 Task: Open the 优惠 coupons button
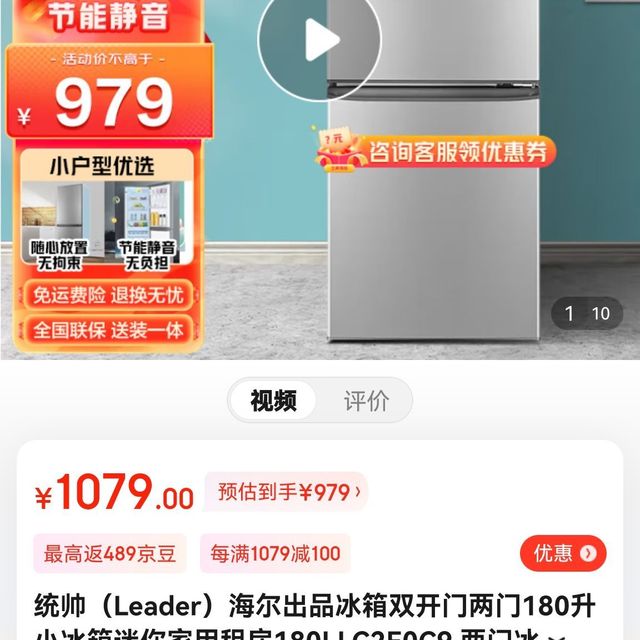(x=563, y=552)
